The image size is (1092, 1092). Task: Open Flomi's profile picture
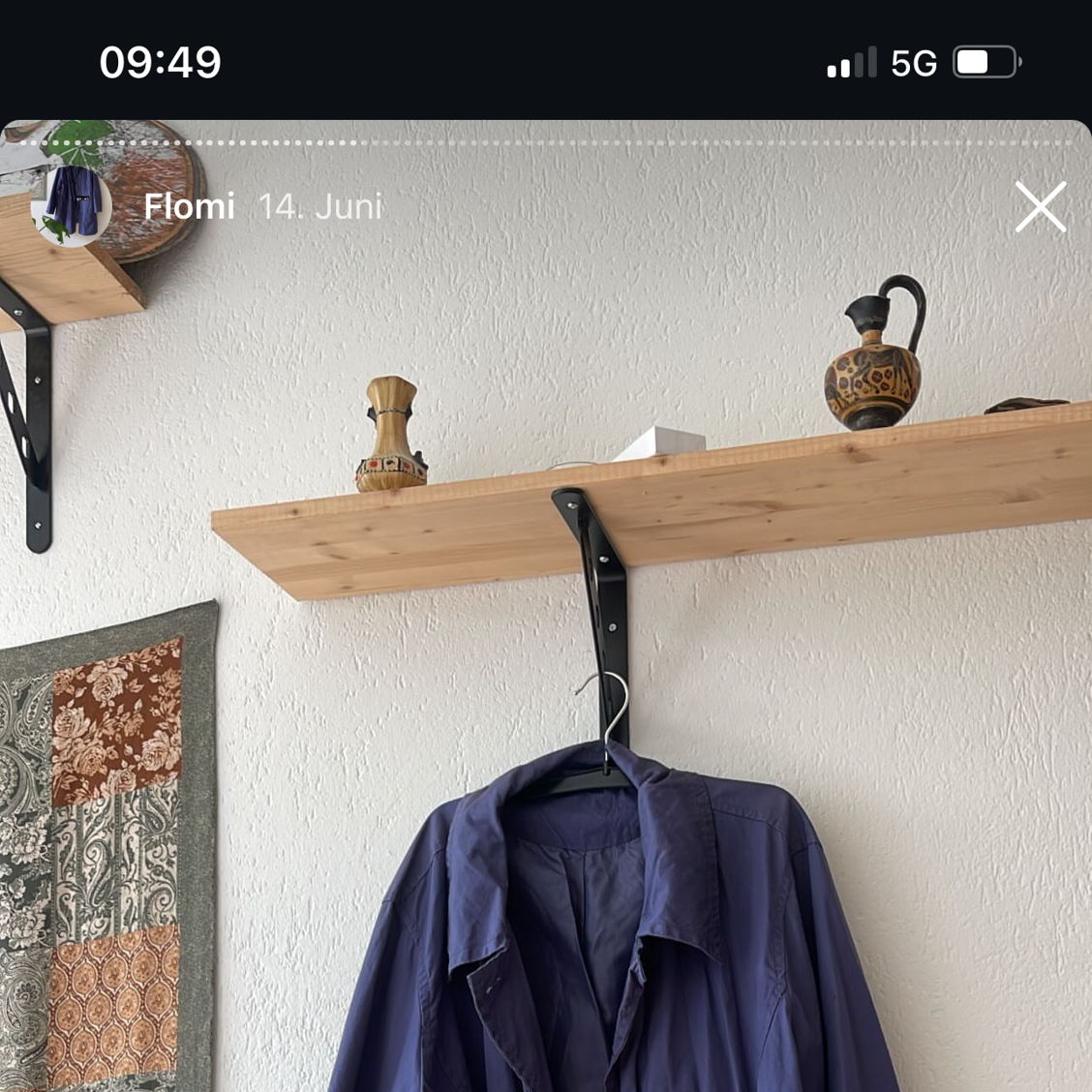74,206
